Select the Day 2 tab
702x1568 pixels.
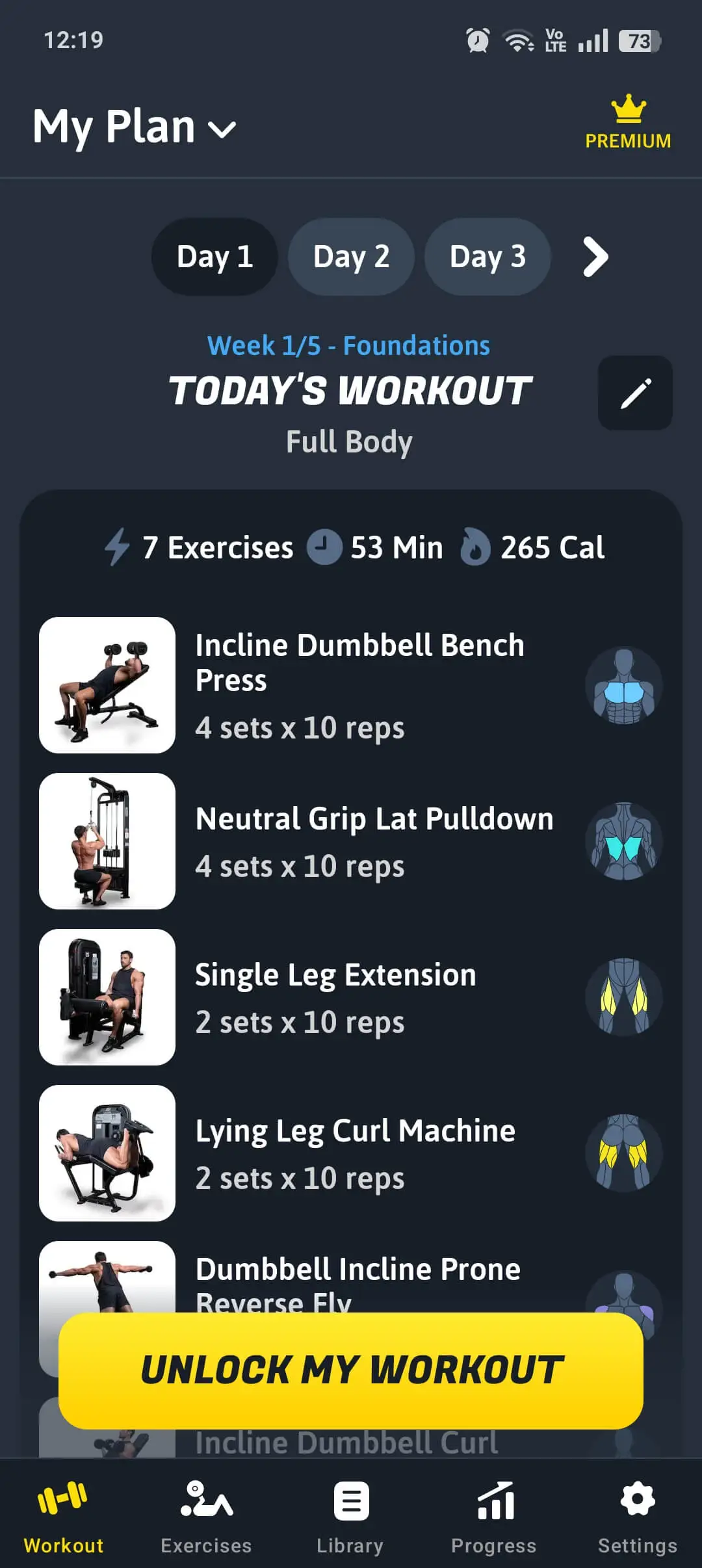[350, 256]
